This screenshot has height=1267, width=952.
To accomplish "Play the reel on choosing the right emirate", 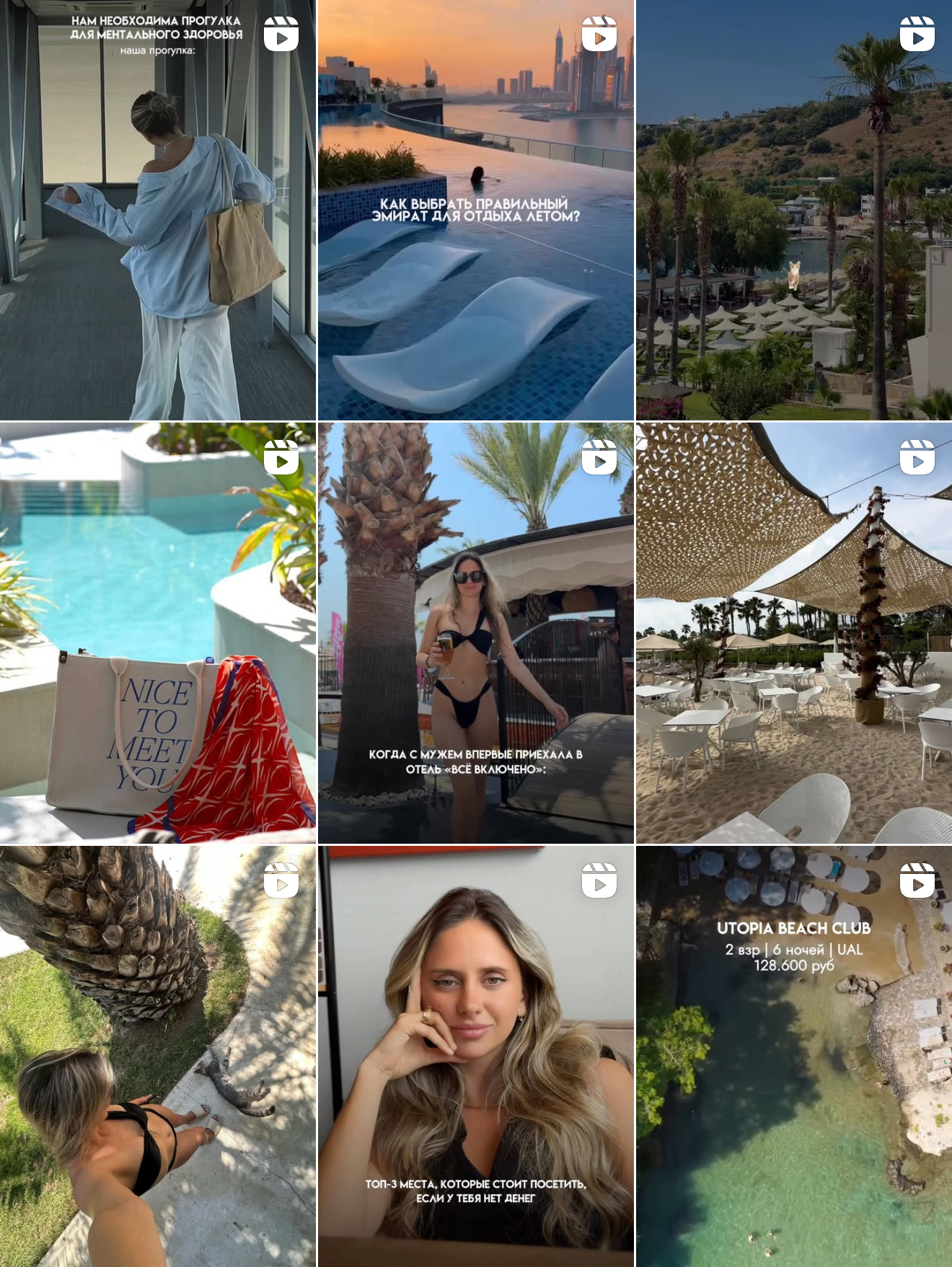I will (476, 210).
